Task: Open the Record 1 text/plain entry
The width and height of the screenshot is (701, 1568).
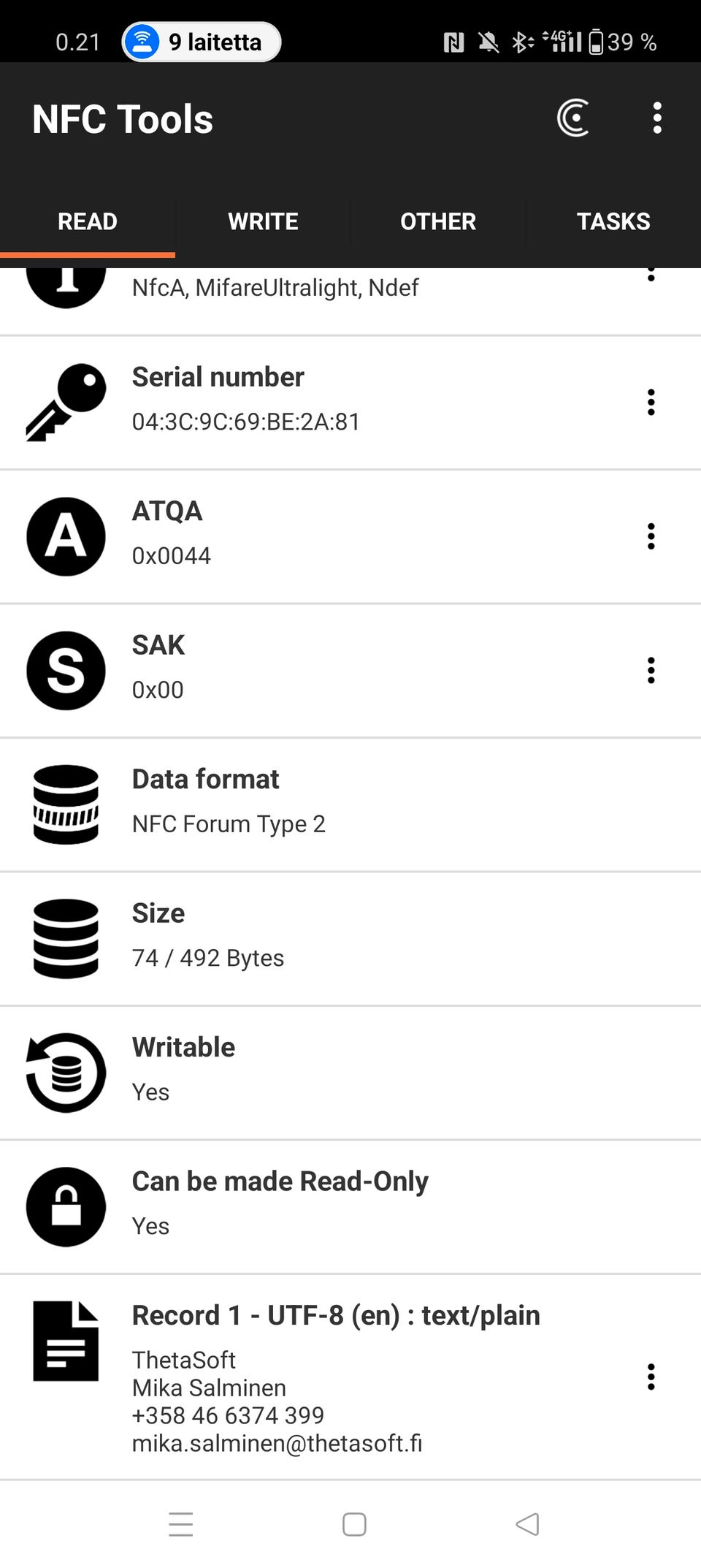Action: pos(336,1377)
